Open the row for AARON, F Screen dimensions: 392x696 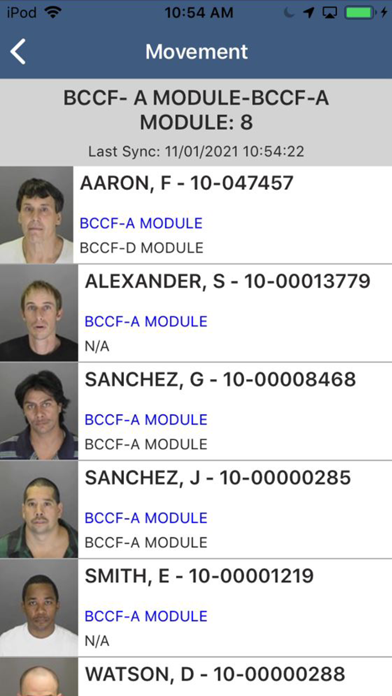(x=196, y=215)
